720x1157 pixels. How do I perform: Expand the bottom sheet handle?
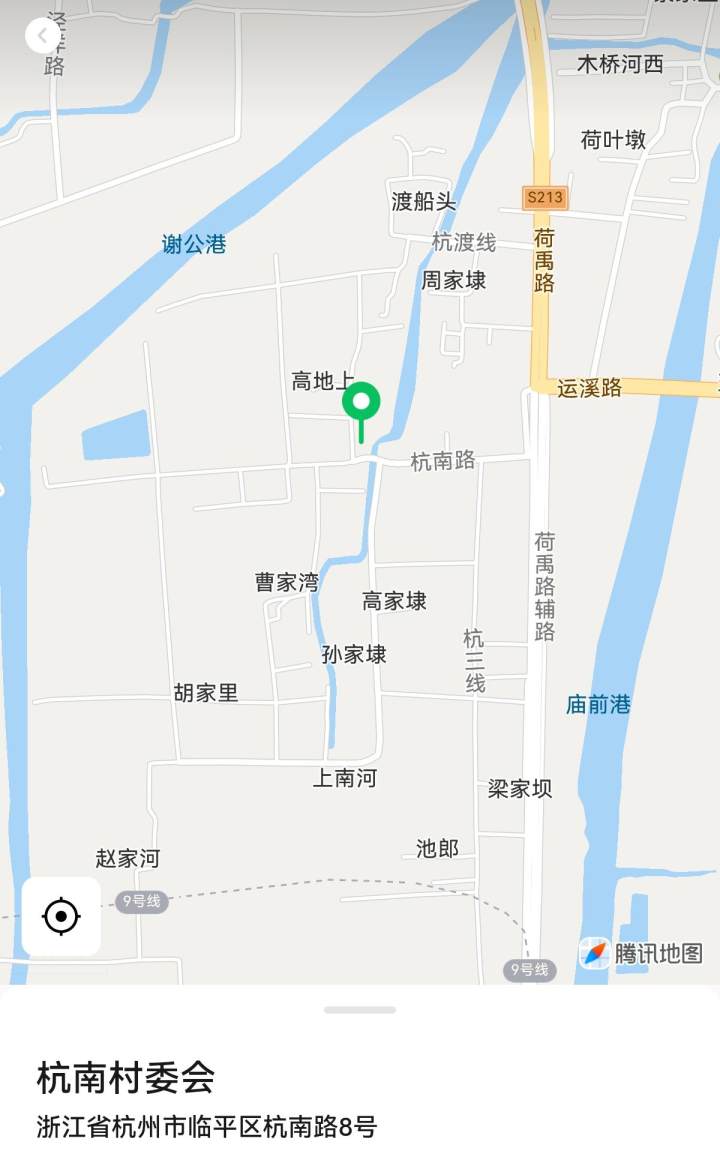360,1009
